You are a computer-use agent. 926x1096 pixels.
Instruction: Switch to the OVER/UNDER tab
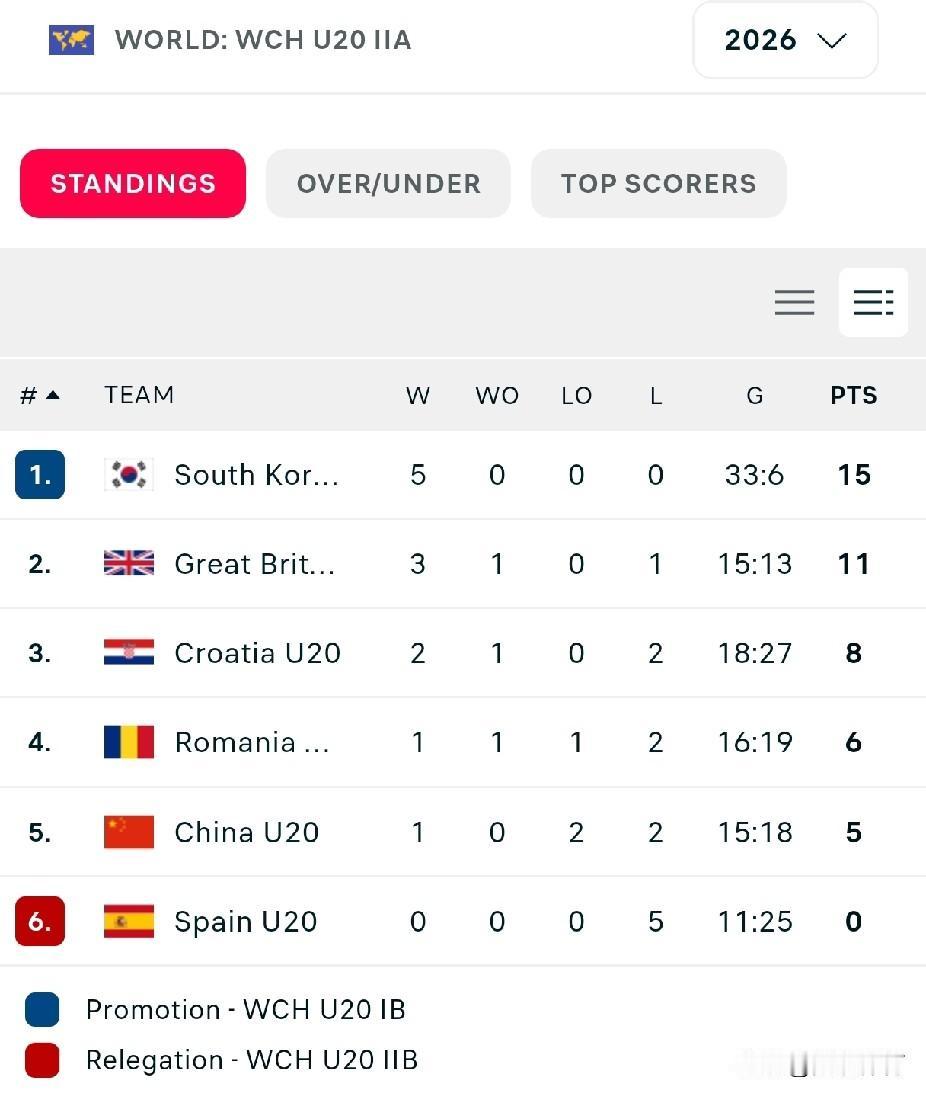coord(388,184)
